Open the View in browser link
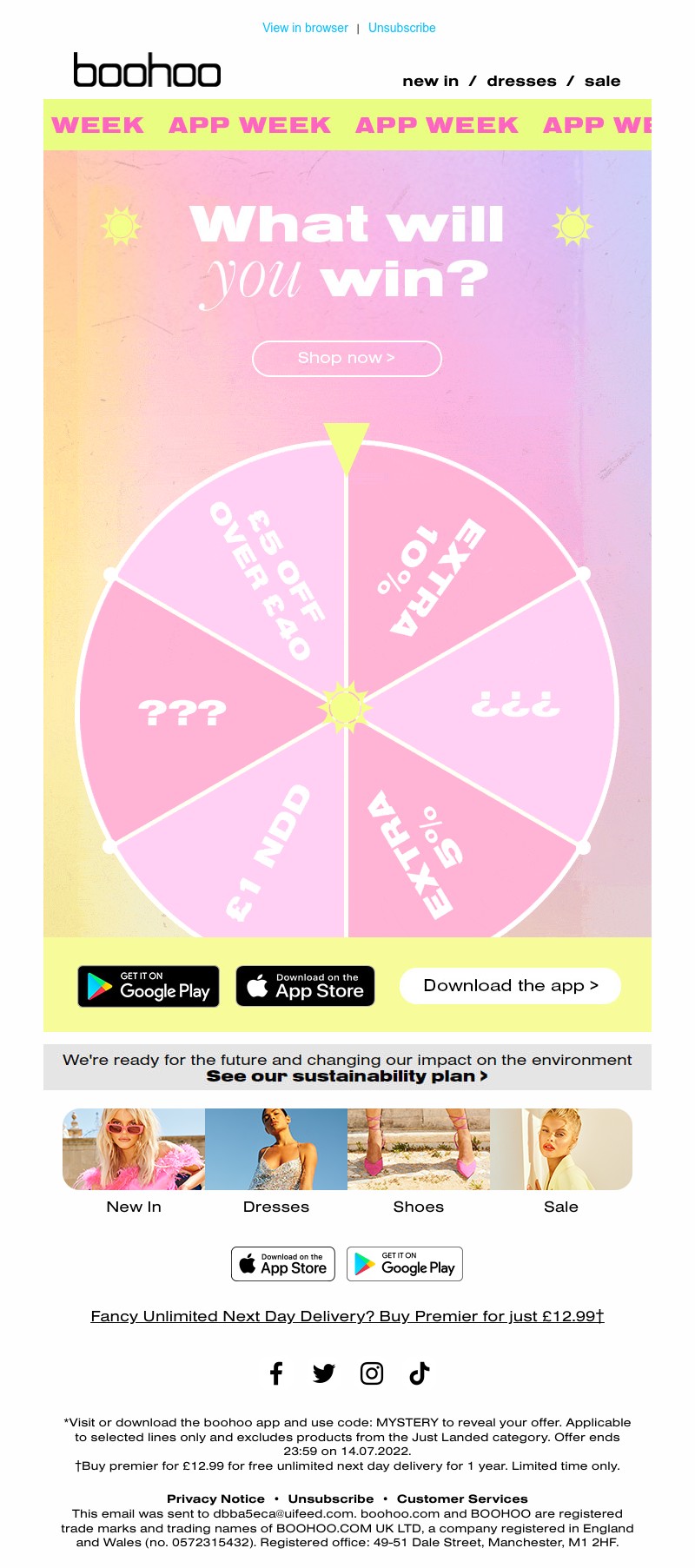Image resolution: width=695 pixels, height=1568 pixels. [x=305, y=28]
